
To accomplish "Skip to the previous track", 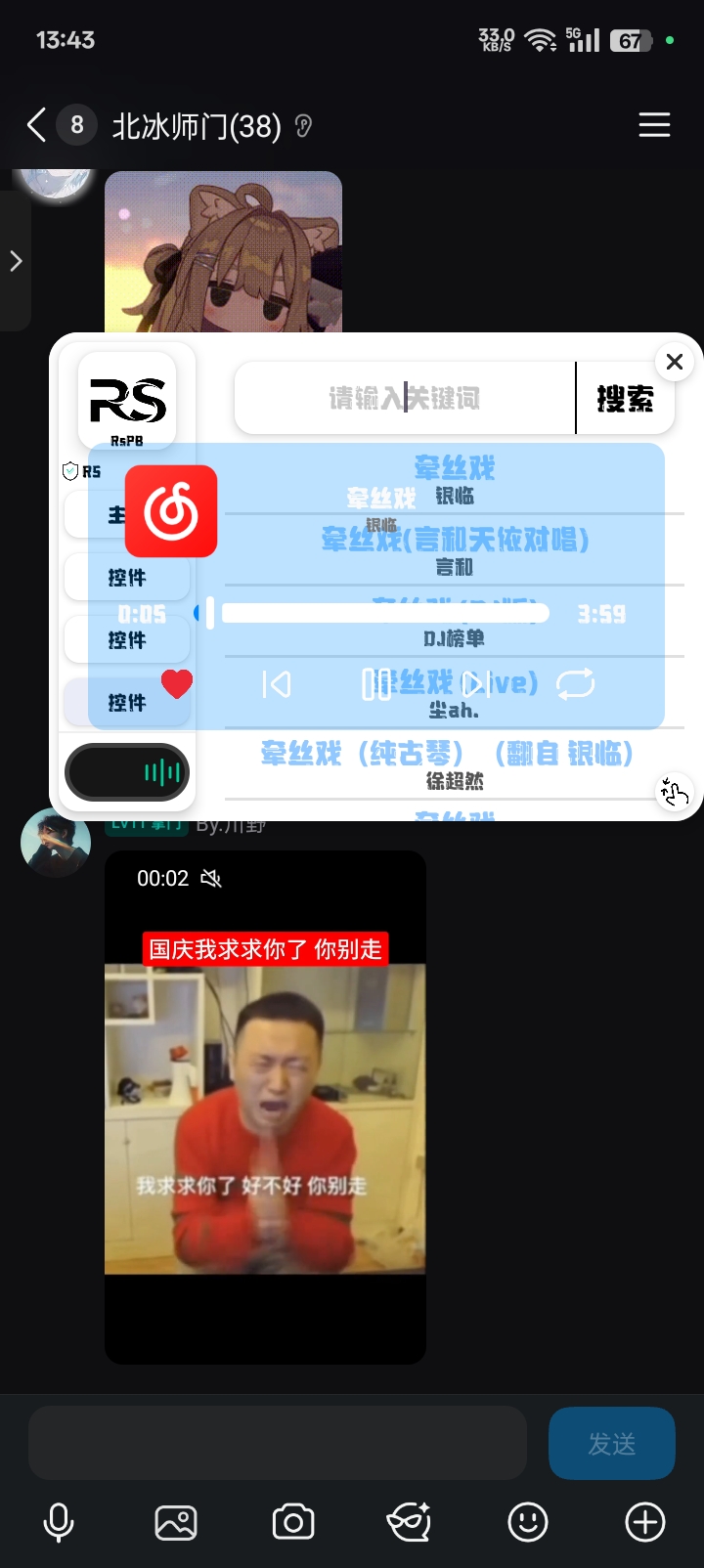I will [277, 684].
